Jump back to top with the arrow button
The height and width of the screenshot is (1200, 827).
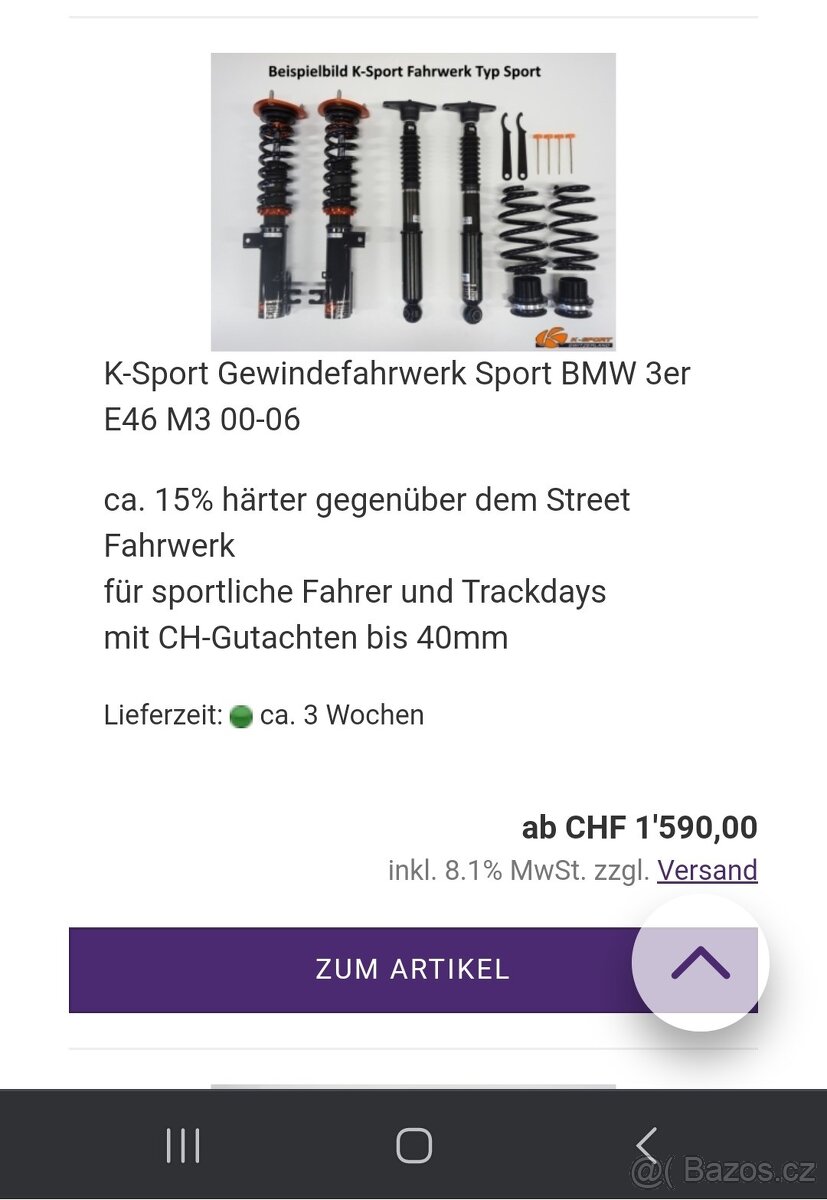pyautogui.click(x=700, y=963)
